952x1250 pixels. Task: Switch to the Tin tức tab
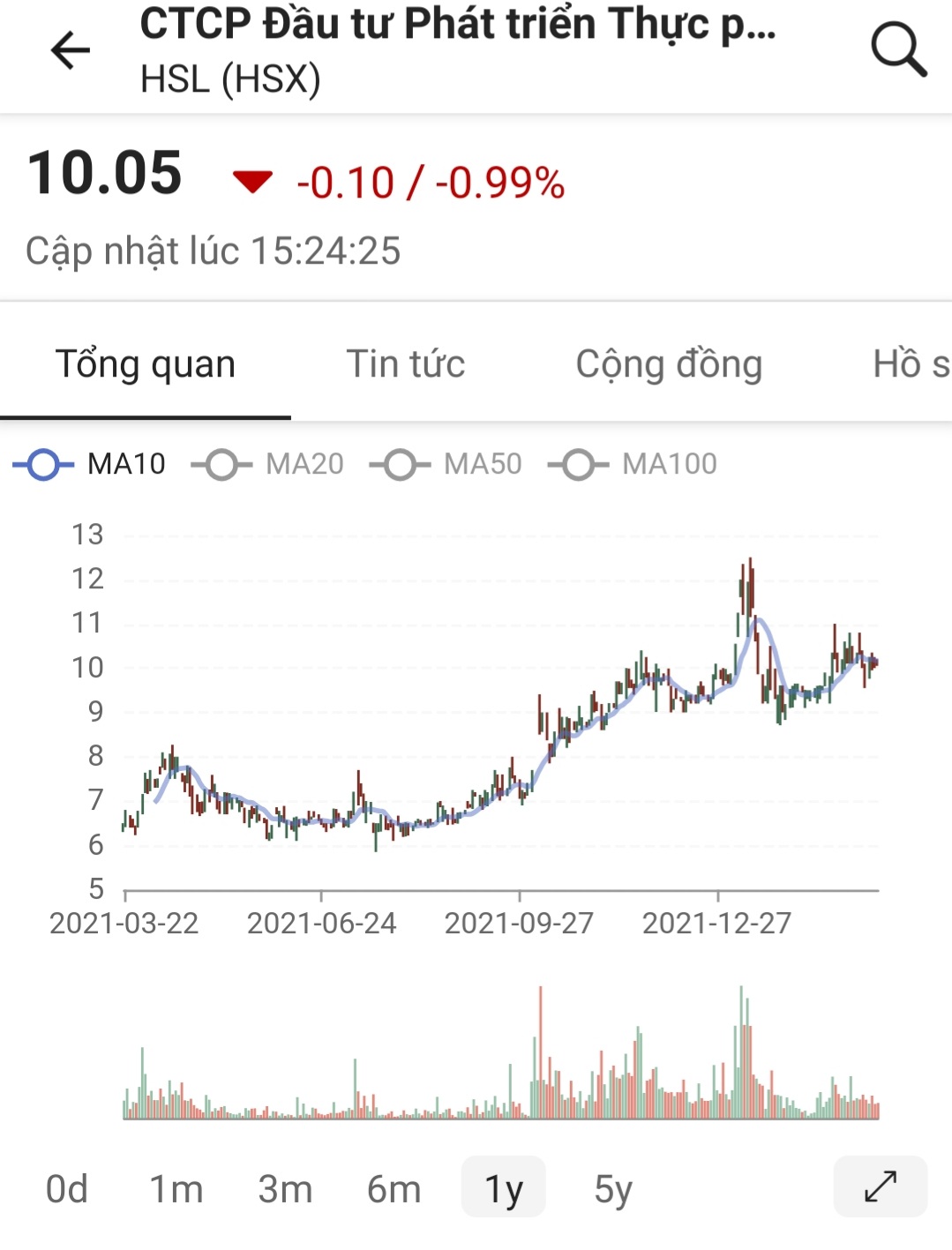coord(405,364)
